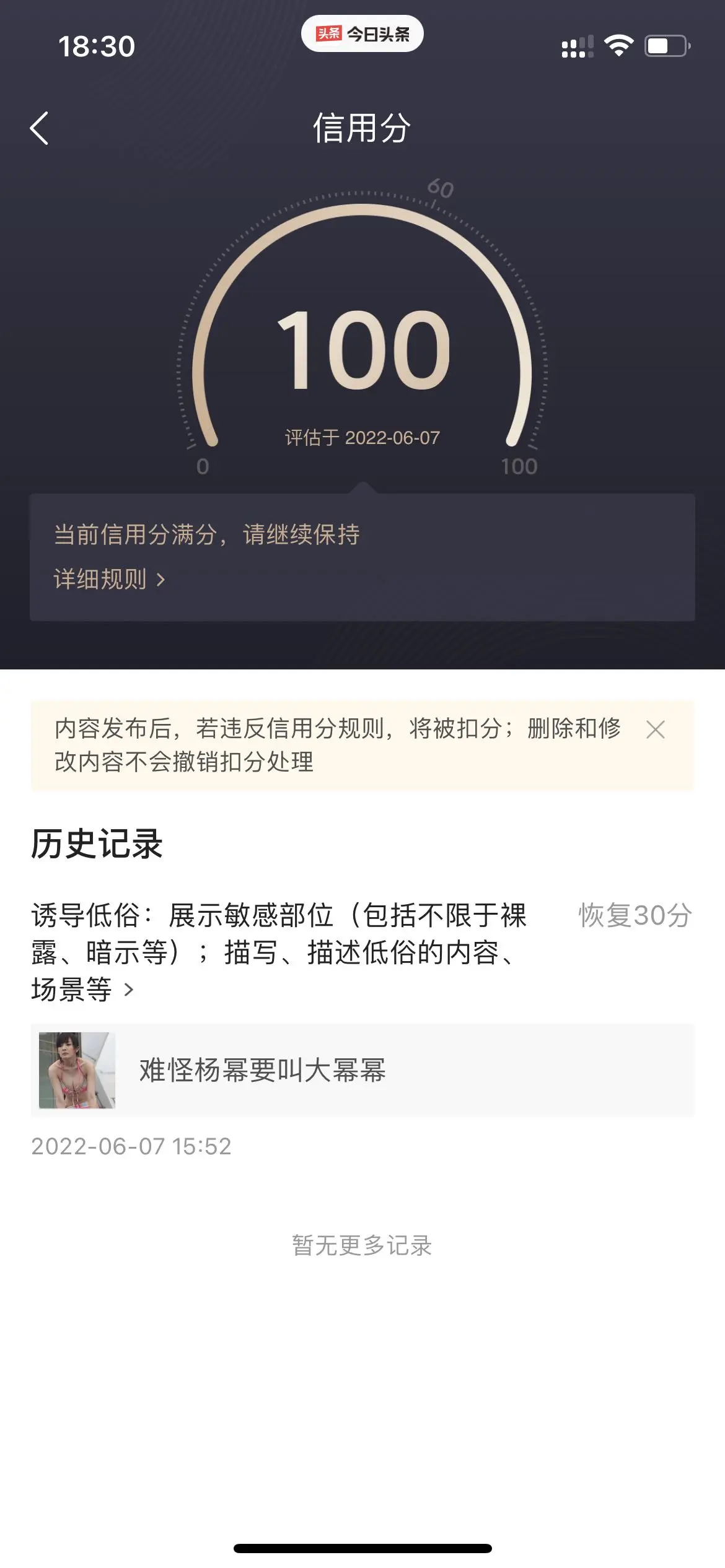The image size is (725, 1568).
Task: Go back from the 信用分 page
Action: (x=40, y=129)
